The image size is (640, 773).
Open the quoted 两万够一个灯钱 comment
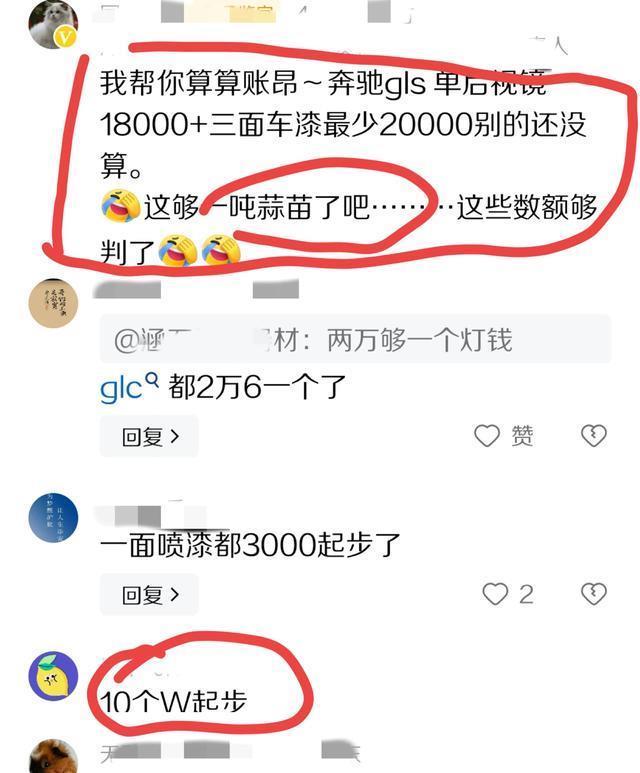[x=355, y=340]
